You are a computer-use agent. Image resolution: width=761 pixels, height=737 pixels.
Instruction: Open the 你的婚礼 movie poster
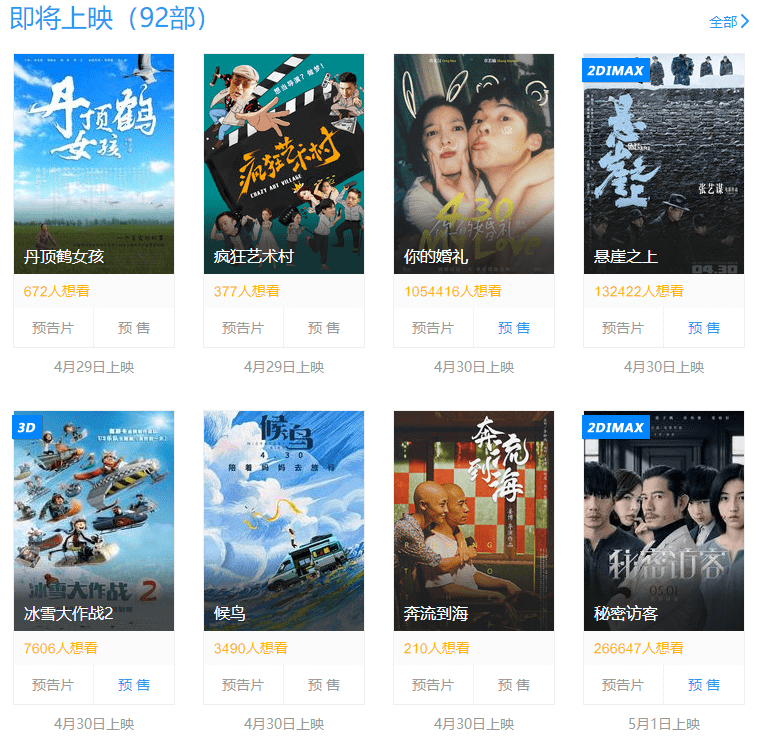point(474,163)
